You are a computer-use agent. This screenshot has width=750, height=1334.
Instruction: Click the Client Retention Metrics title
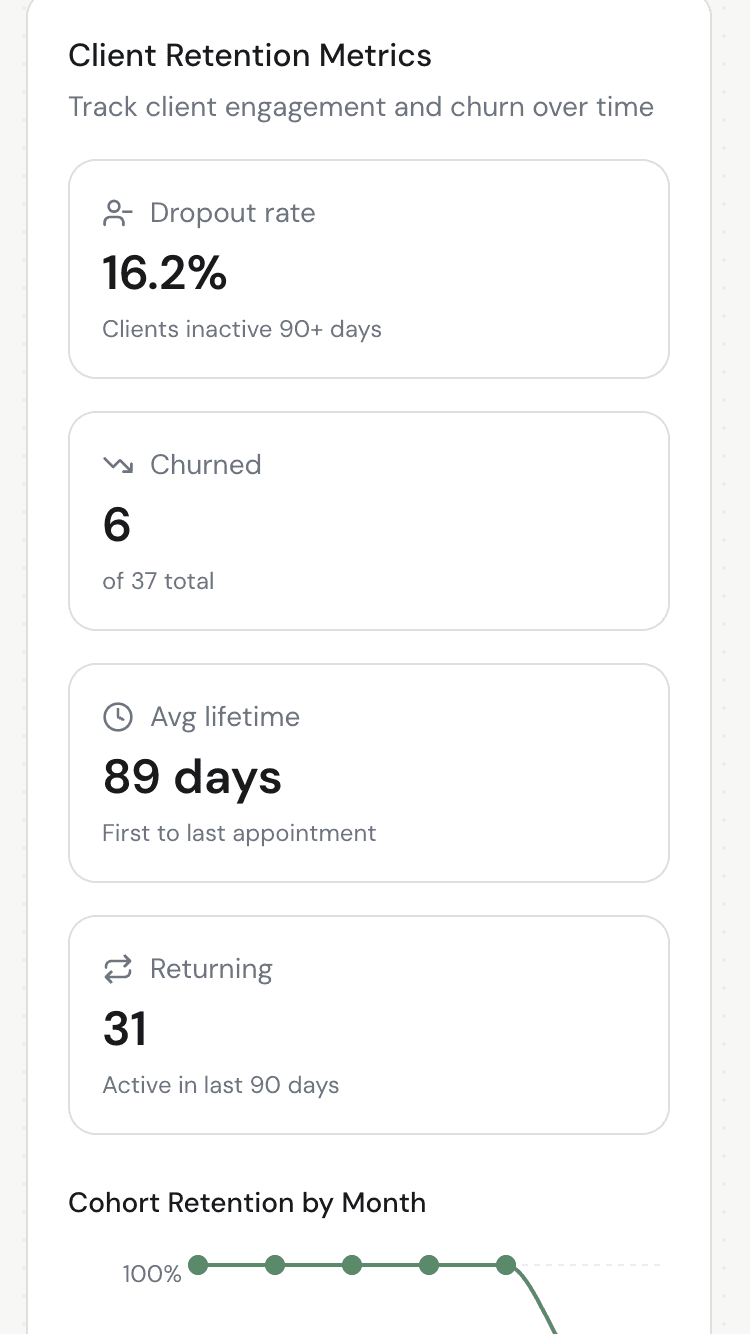[x=249, y=55]
